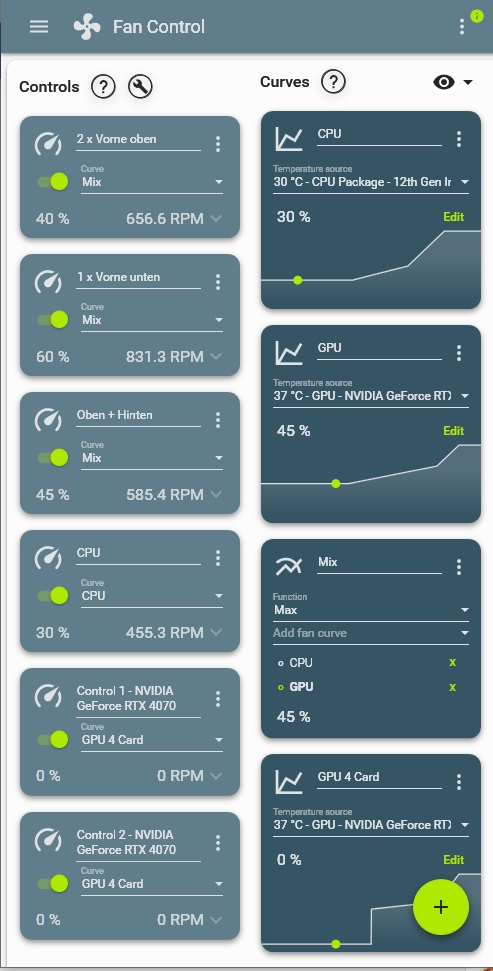Change curve for Control 1 NVIDIA GeForce RTX 4070
Image resolution: width=493 pixels, height=971 pixels.
152,739
